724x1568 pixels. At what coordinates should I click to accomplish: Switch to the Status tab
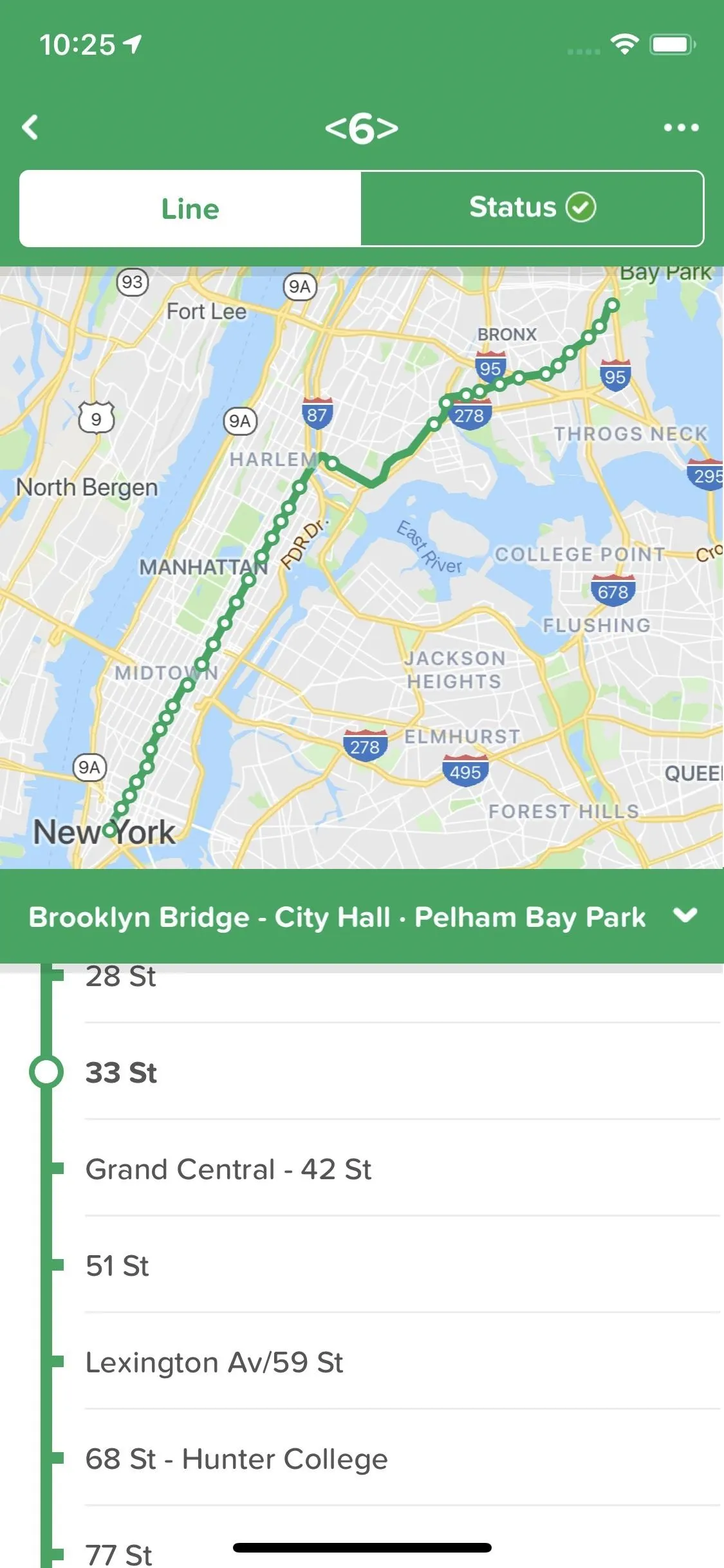point(532,209)
